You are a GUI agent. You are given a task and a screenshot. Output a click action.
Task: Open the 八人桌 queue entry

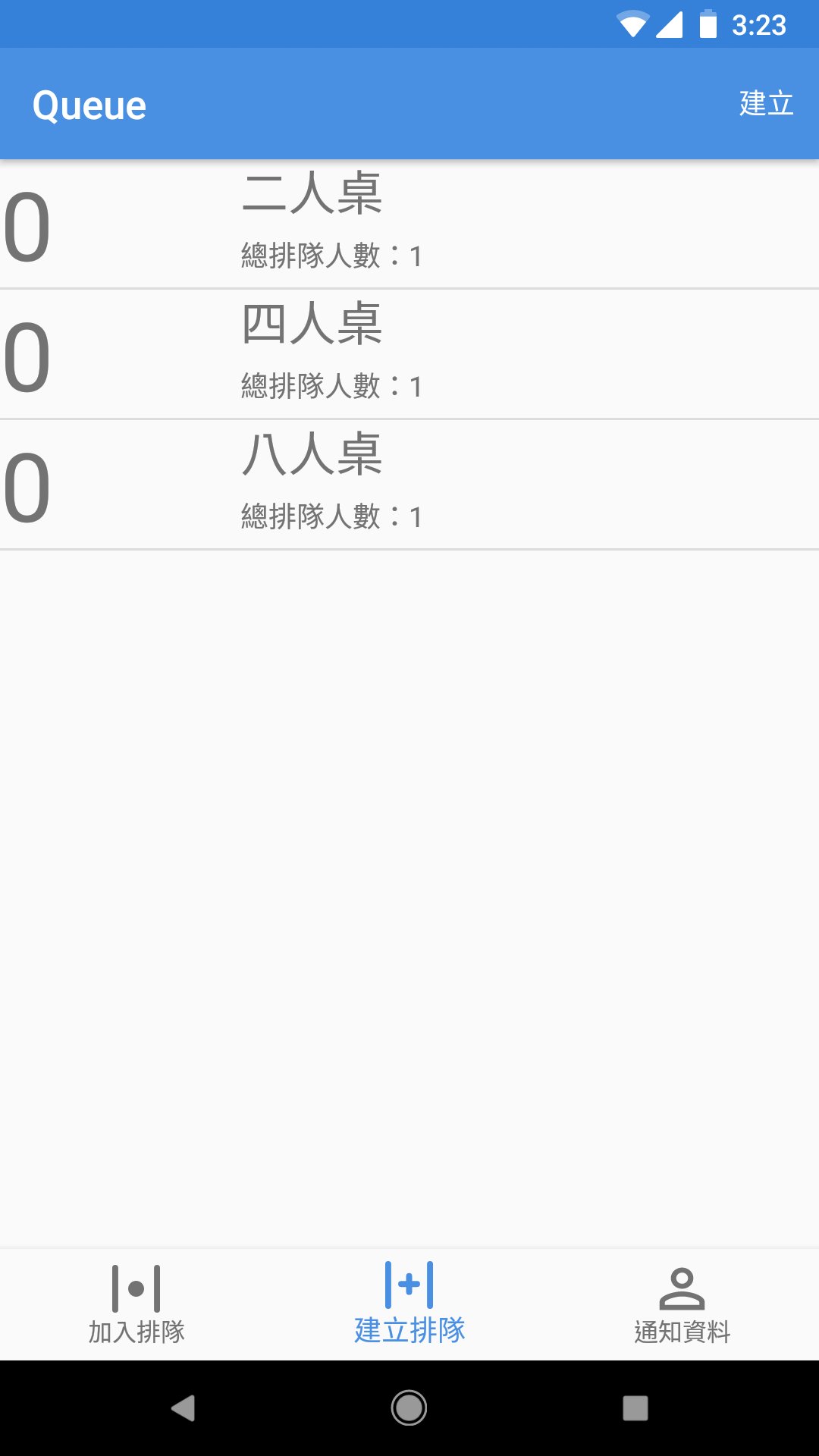(x=409, y=483)
